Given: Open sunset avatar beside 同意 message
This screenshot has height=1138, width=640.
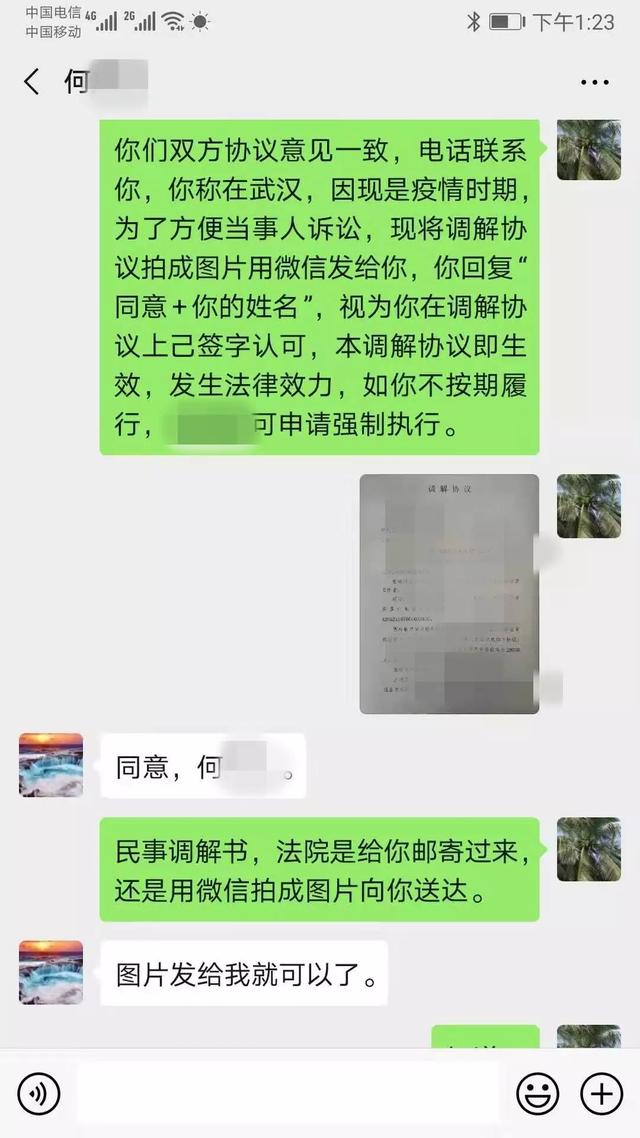Looking at the screenshot, I should (51, 765).
